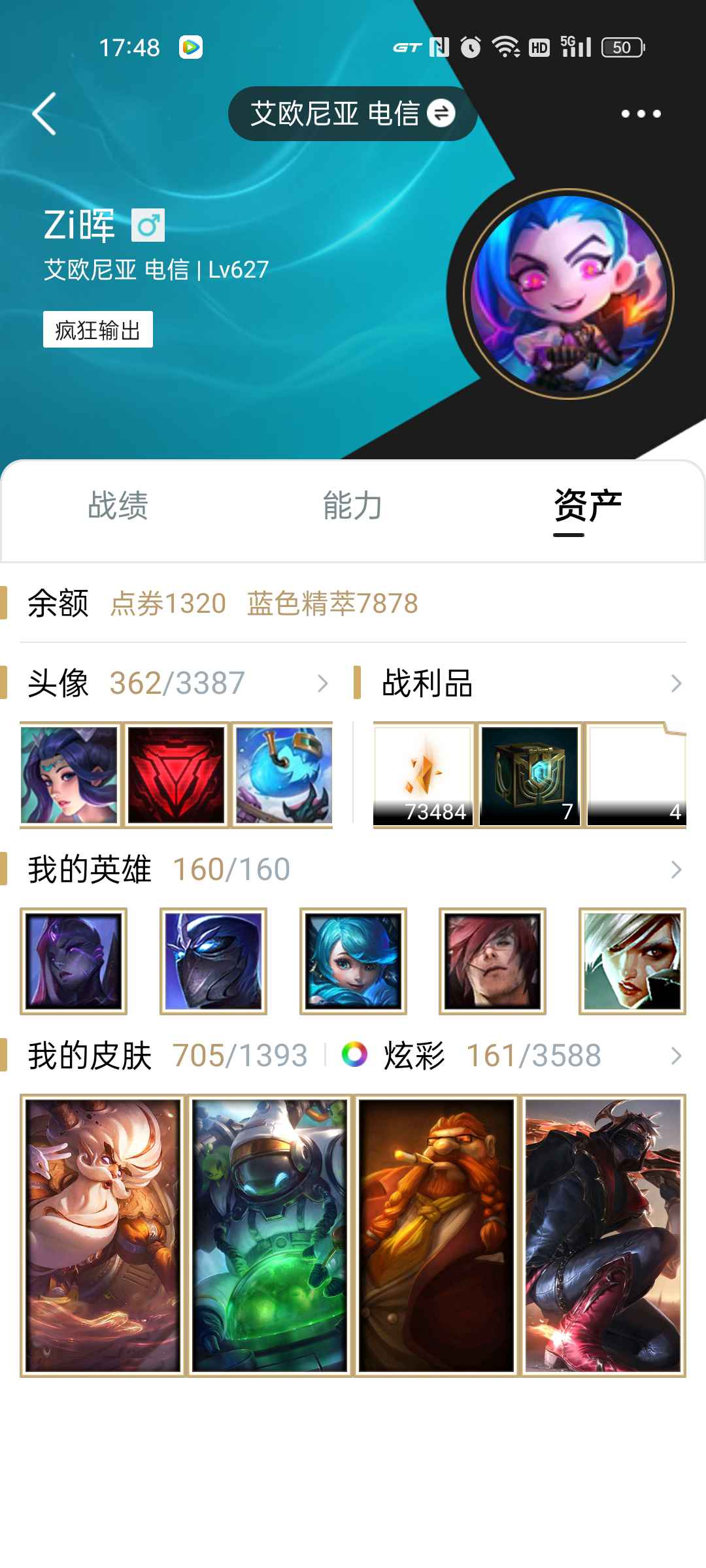706x1568 pixels.
Task: Open the 我的英雄 160/160 list
Action: point(353,870)
